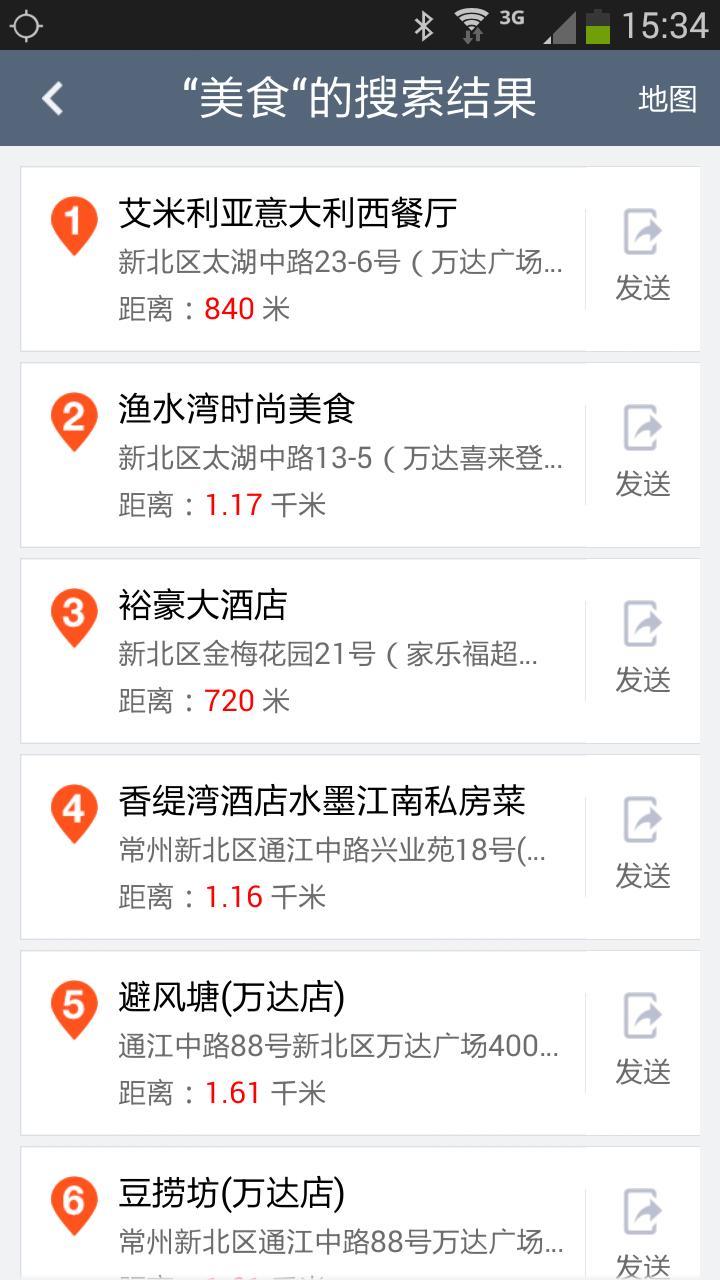Send the 豆捞坊(万达店) location
720x1280 pixels.
(x=643, y=1232)
